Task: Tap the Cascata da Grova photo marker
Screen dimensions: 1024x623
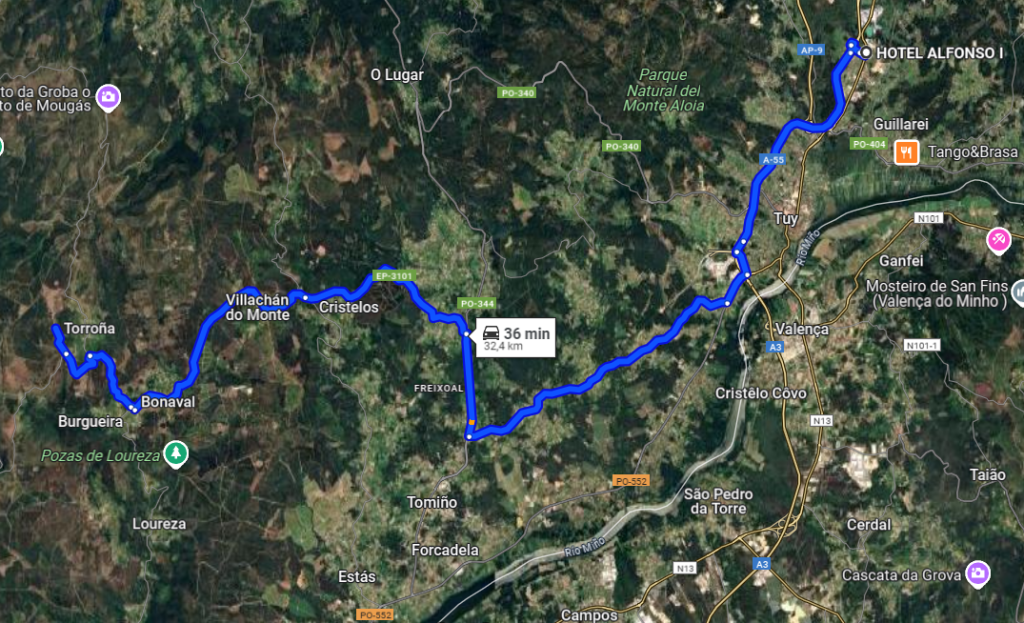Action: [x=977, y=574]
